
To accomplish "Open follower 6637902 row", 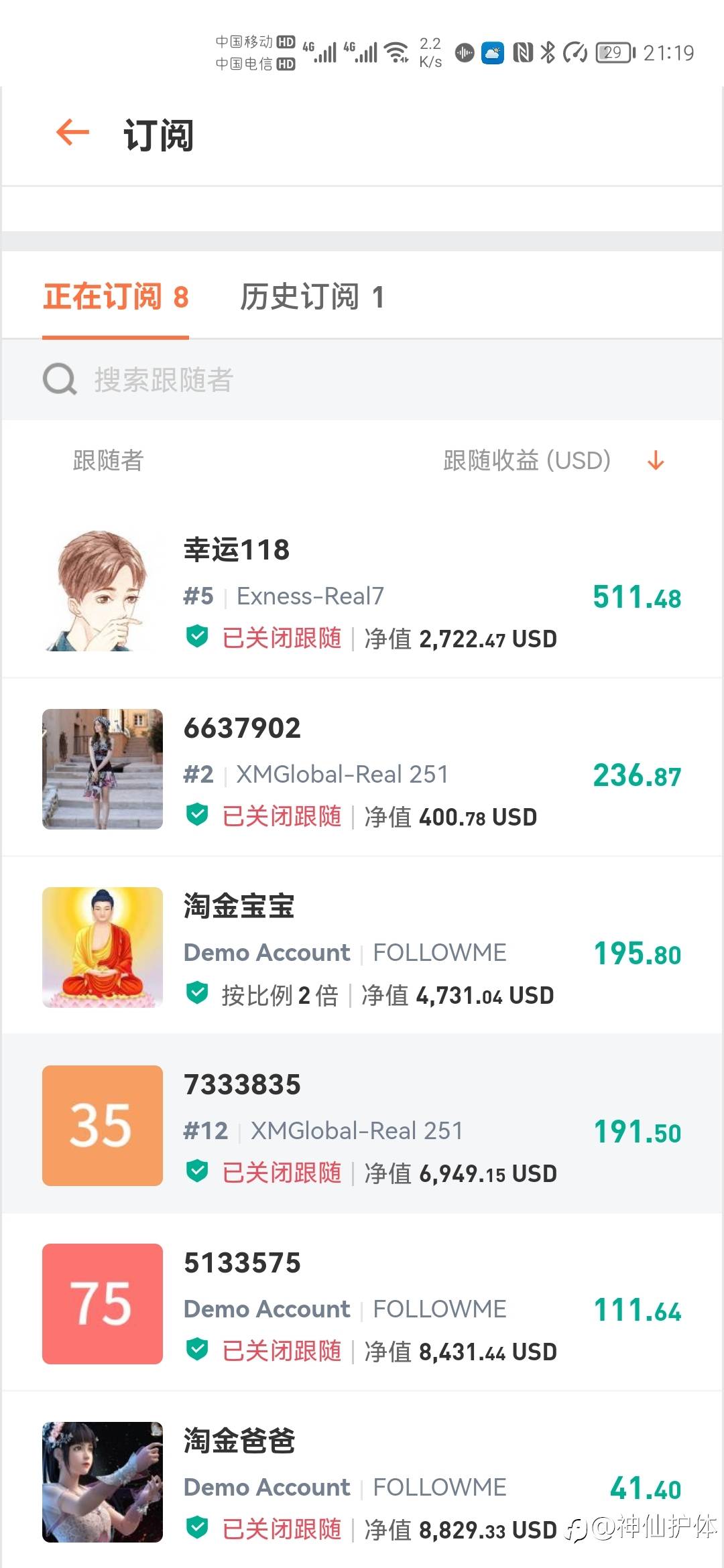I will (362, 769).
